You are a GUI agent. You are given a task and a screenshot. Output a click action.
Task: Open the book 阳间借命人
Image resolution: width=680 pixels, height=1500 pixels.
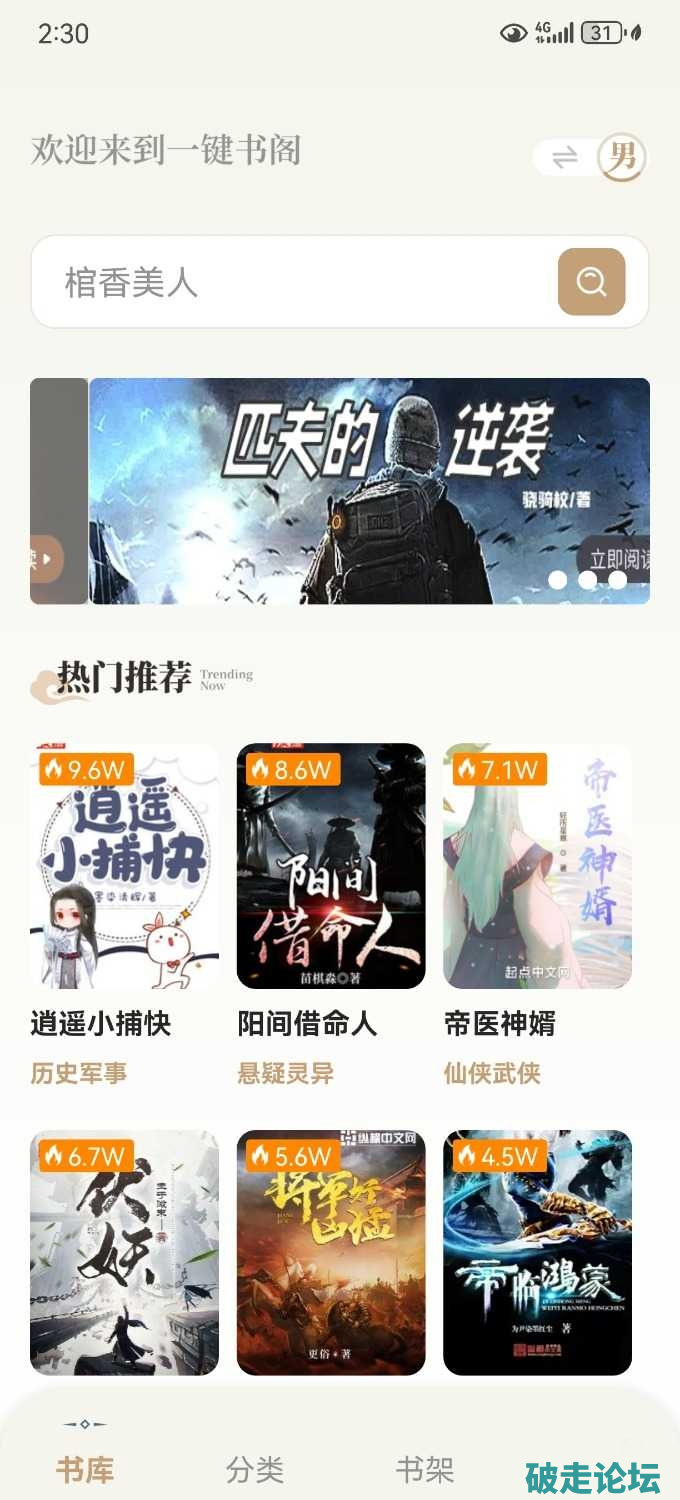coord(331,866)
